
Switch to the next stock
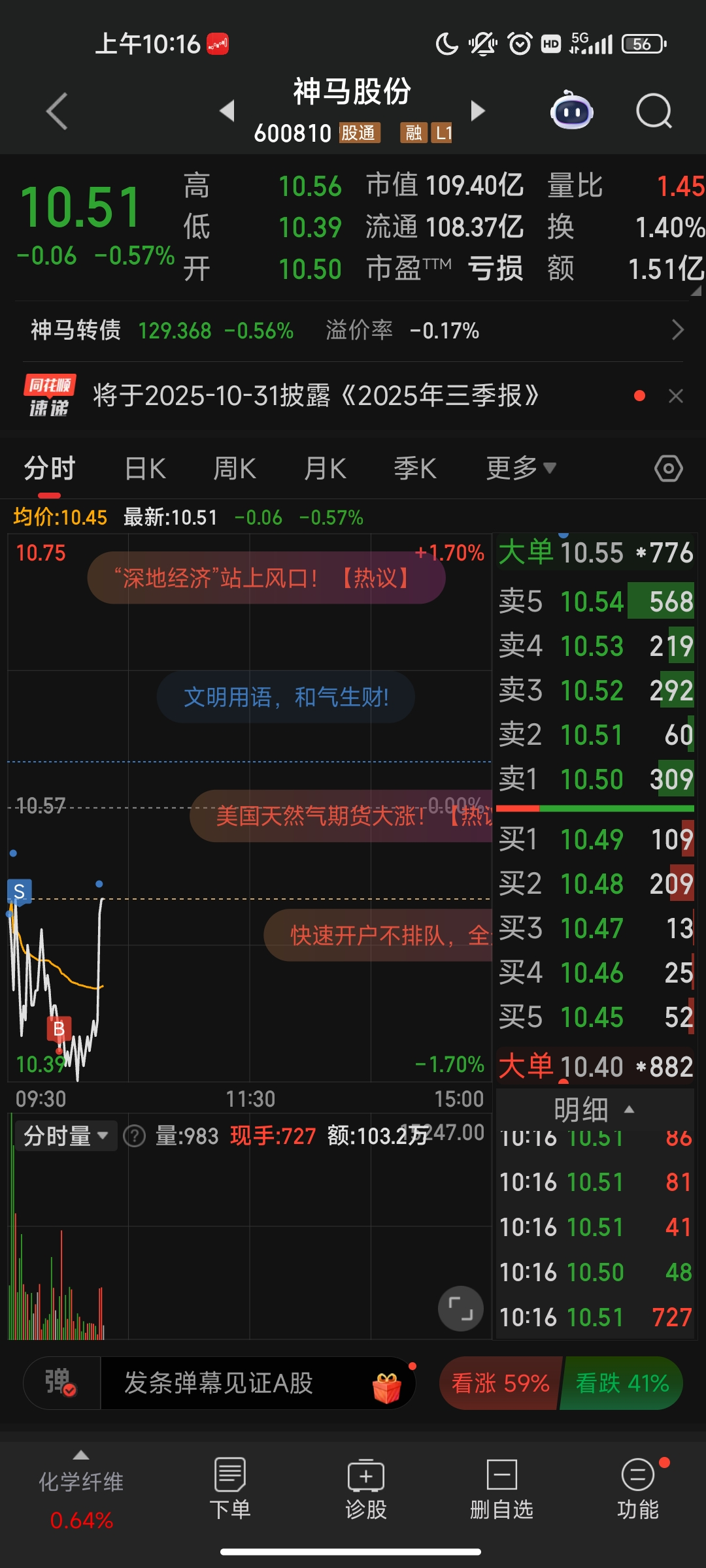[478, 111]
